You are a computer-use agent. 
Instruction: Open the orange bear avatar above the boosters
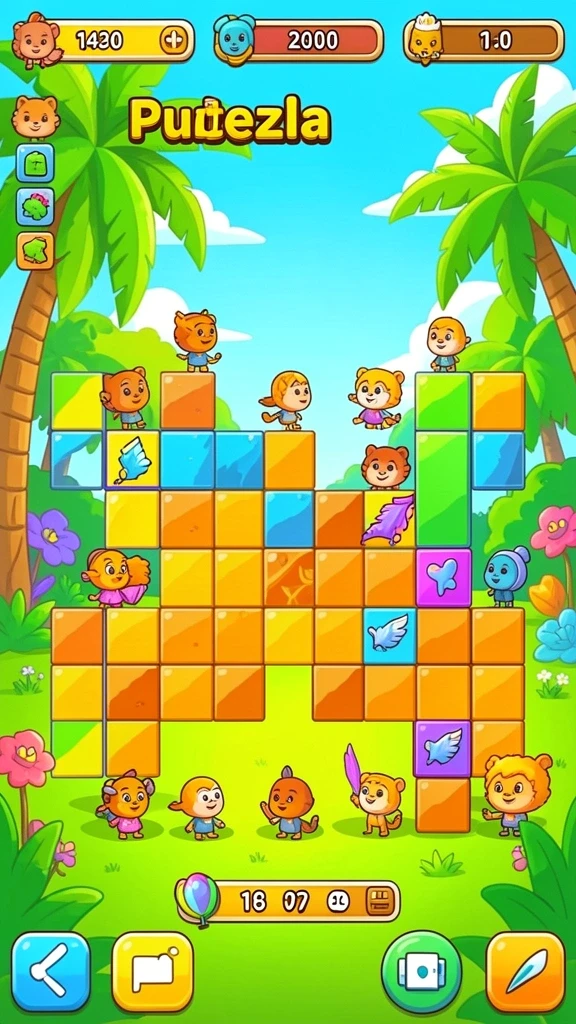click(35, 117)
